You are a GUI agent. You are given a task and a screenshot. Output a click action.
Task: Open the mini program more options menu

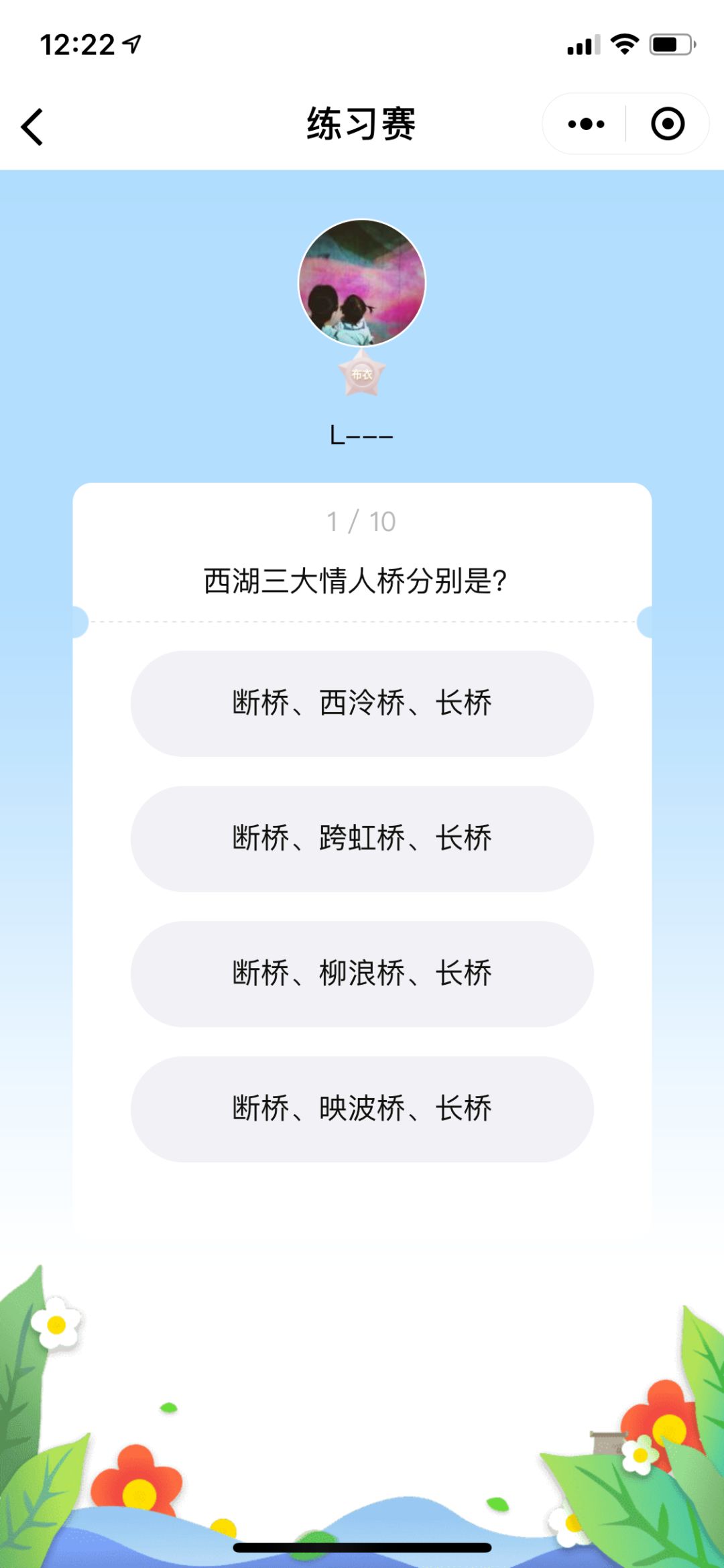[586, 124]
